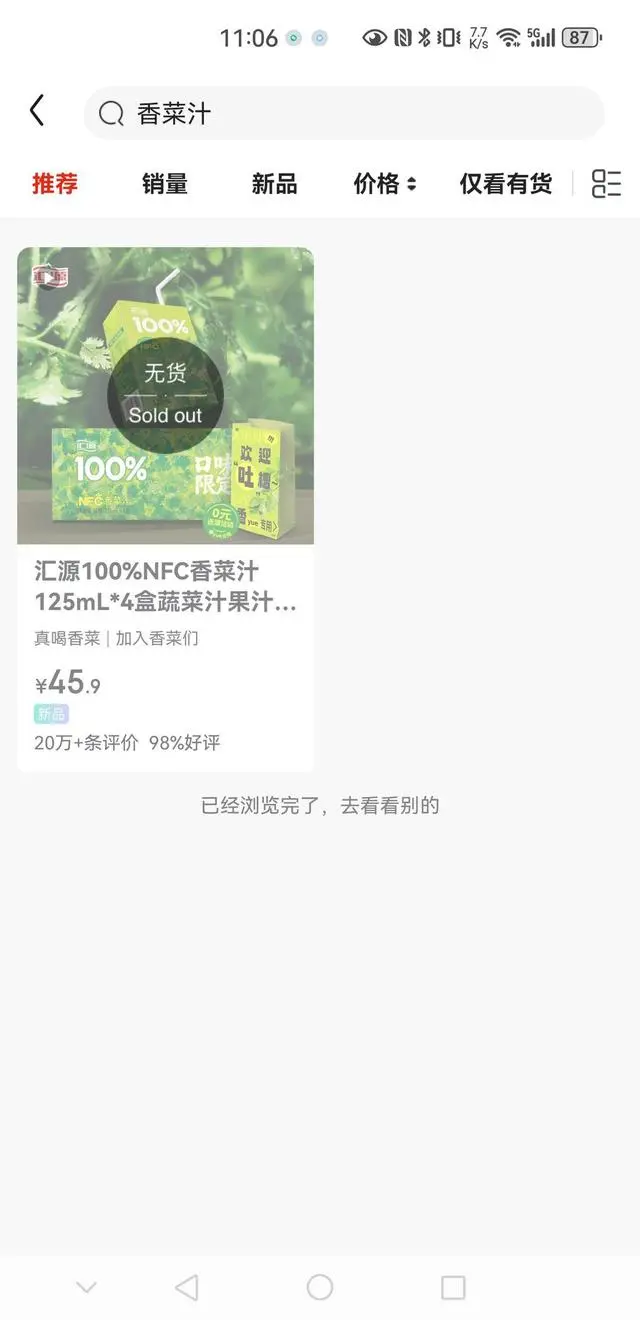Toggle list layout view icon
This screenshot has height=1320, width=640.
pyautogui.click(x=606, y=184)
